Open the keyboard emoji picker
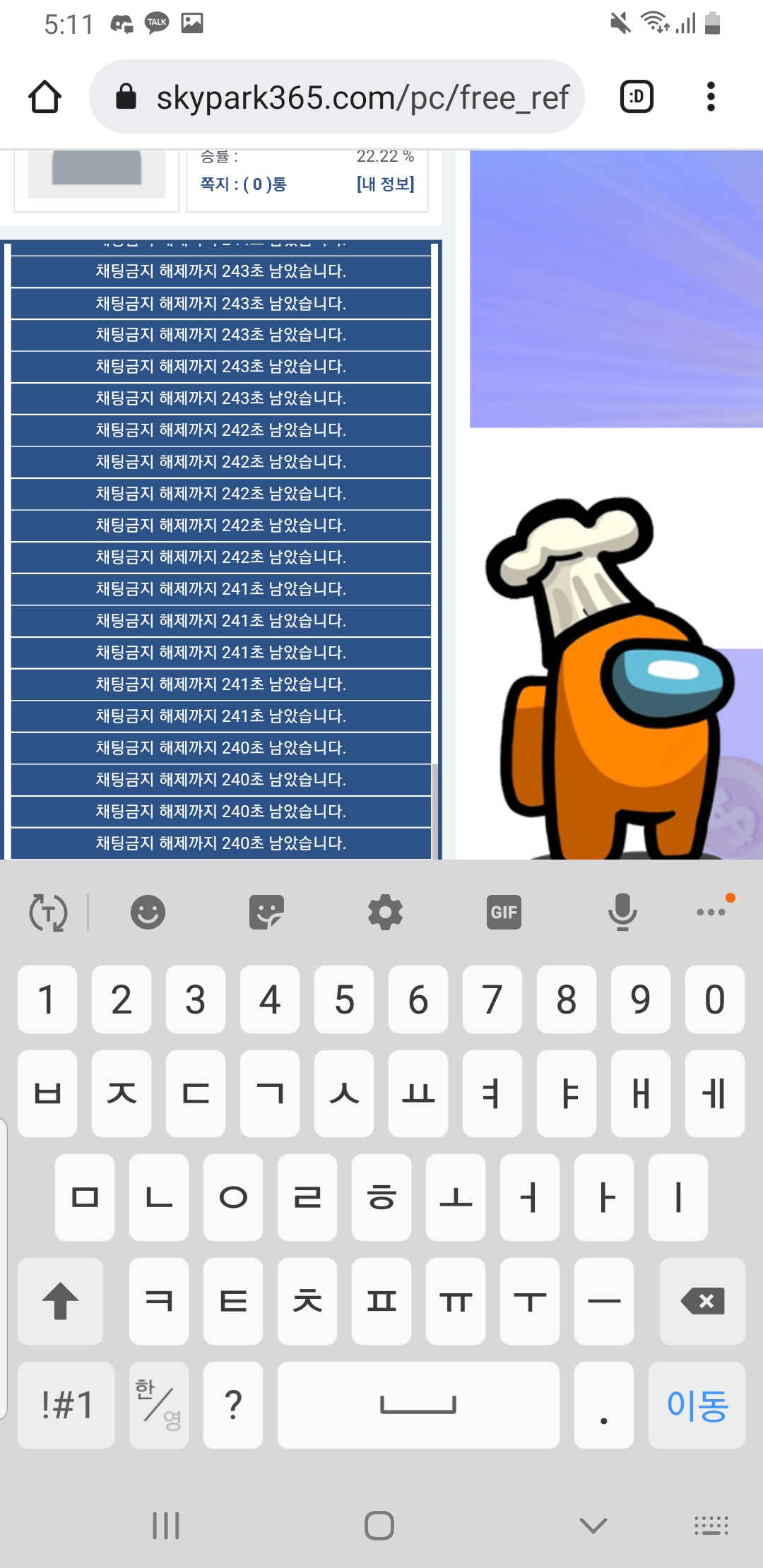 coord(148,912)
